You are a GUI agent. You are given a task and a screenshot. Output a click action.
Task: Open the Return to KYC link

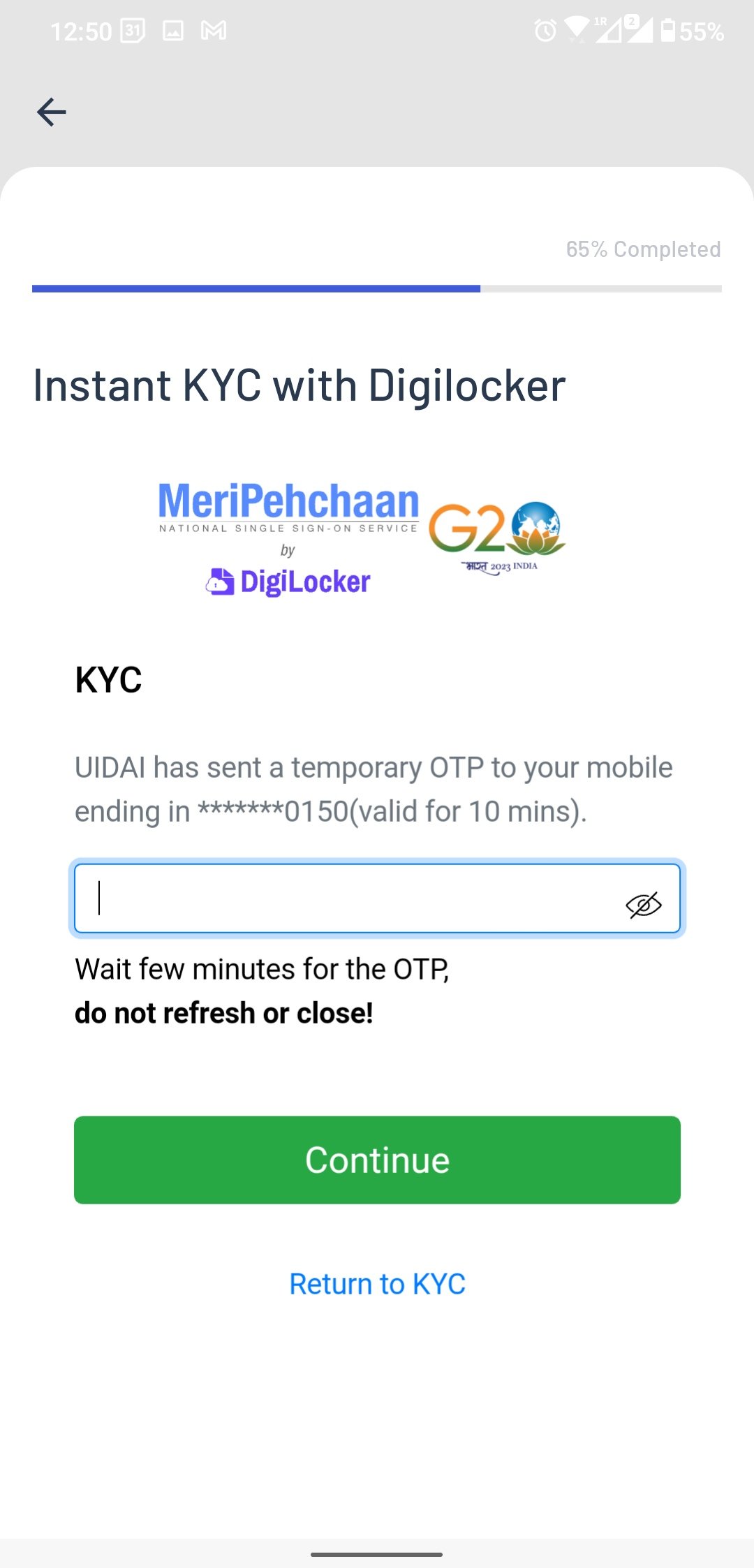pos(377,1284)
